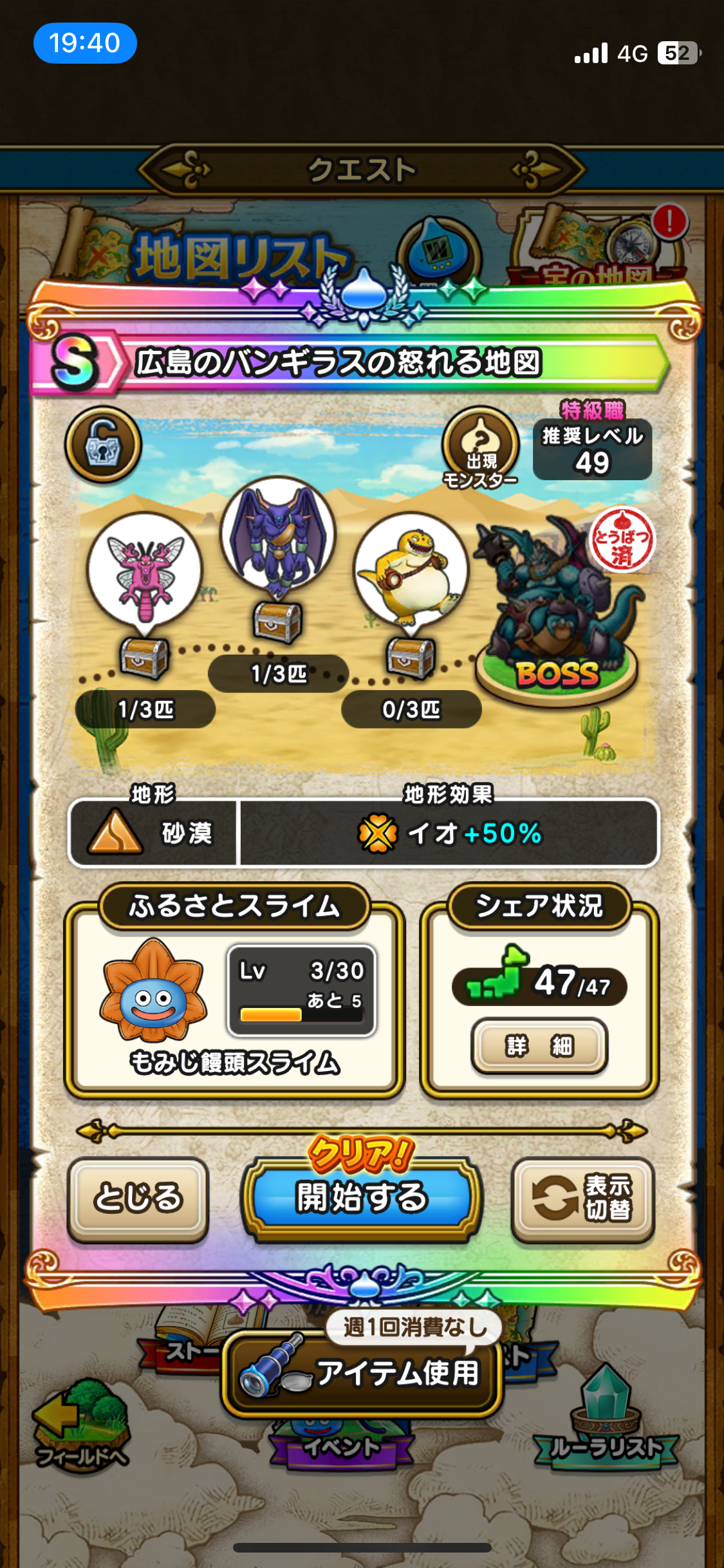This screenshot has height=1568, width=724.
Task: Use an item via アイテム使用
Action: click(362, 1373)
